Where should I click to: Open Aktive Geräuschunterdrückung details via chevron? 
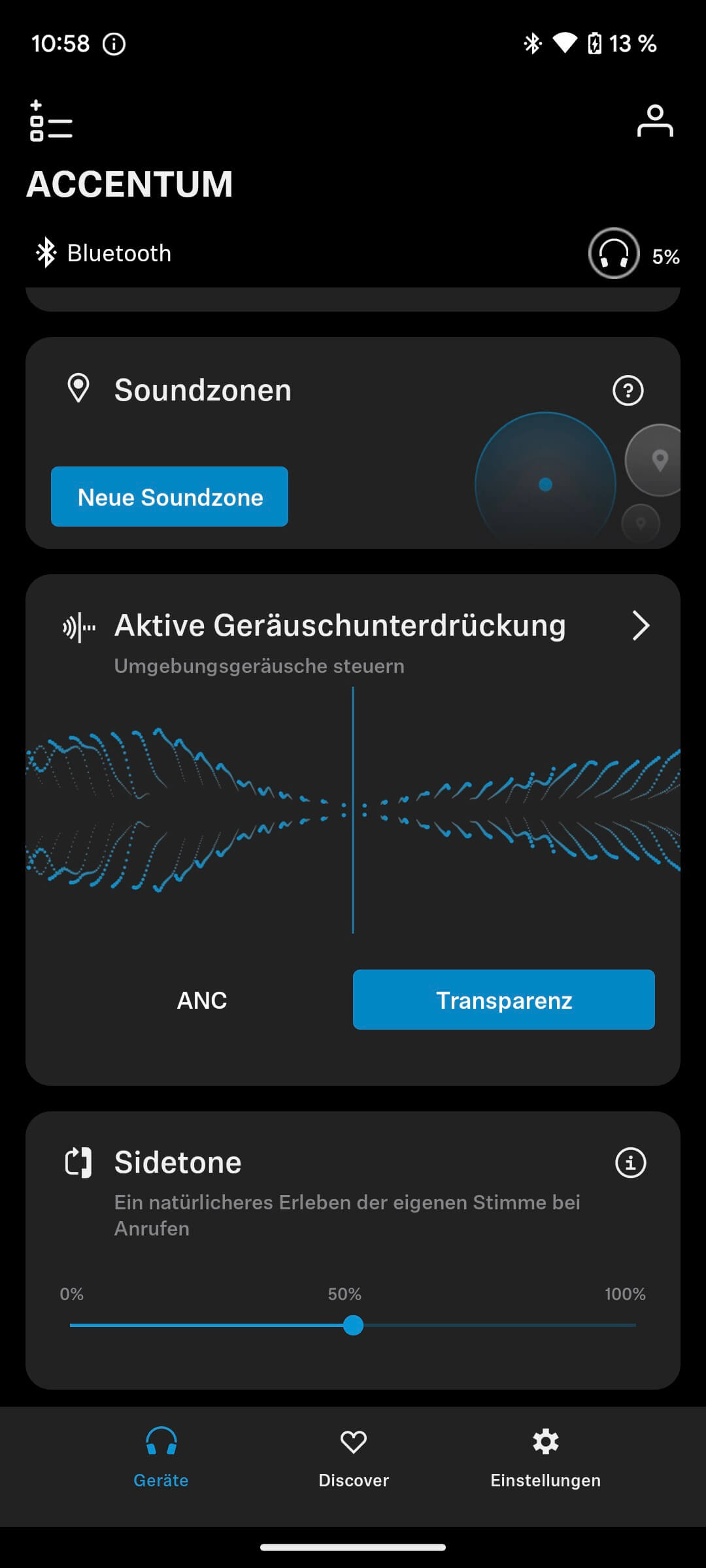[640, 625]
